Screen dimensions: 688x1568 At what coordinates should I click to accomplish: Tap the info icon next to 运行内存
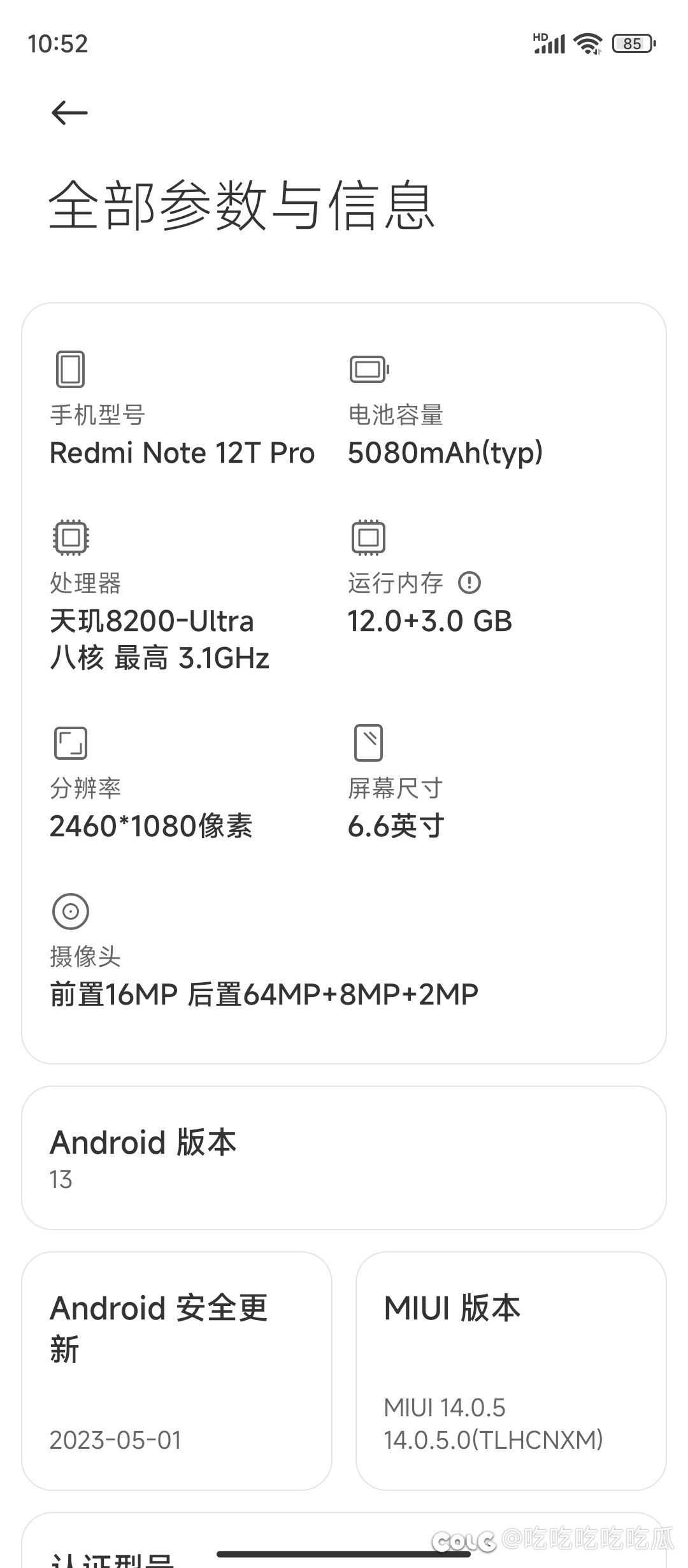(x=469, y=583)
